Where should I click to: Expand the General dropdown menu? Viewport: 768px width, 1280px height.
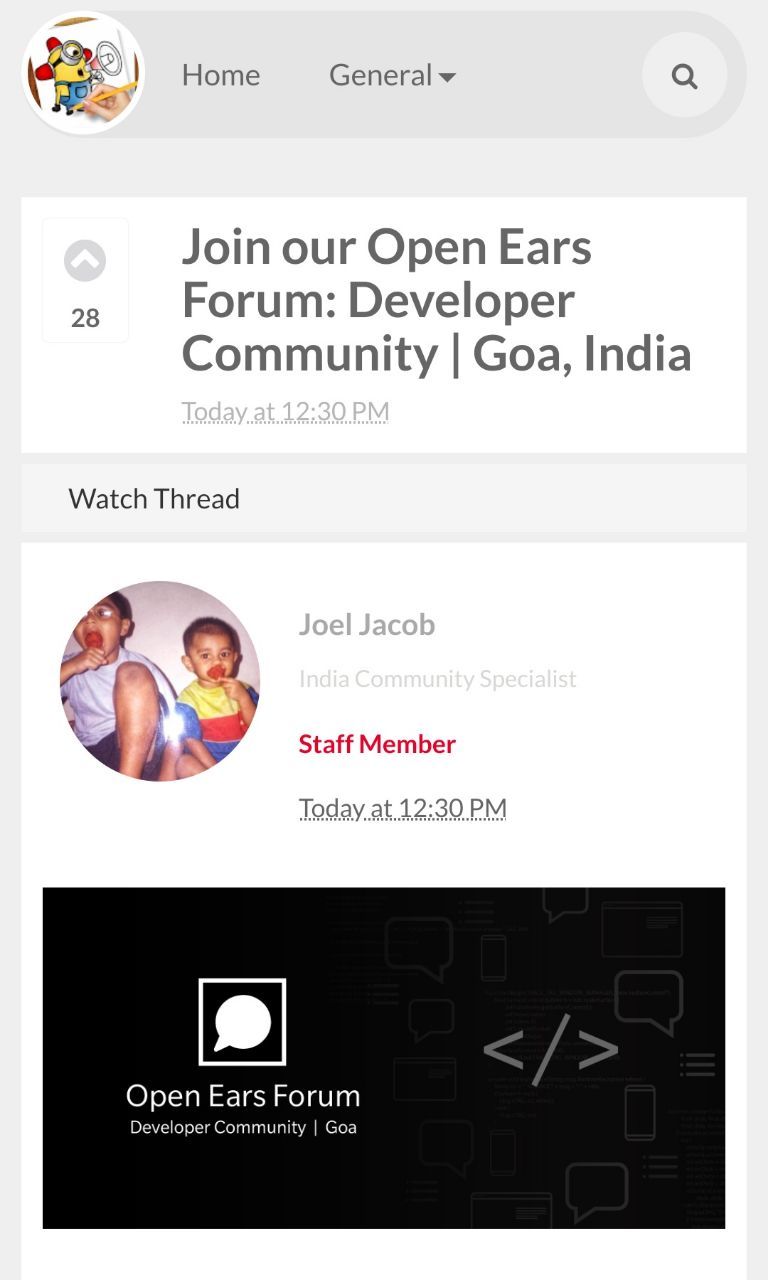click(x=392, y=75)
